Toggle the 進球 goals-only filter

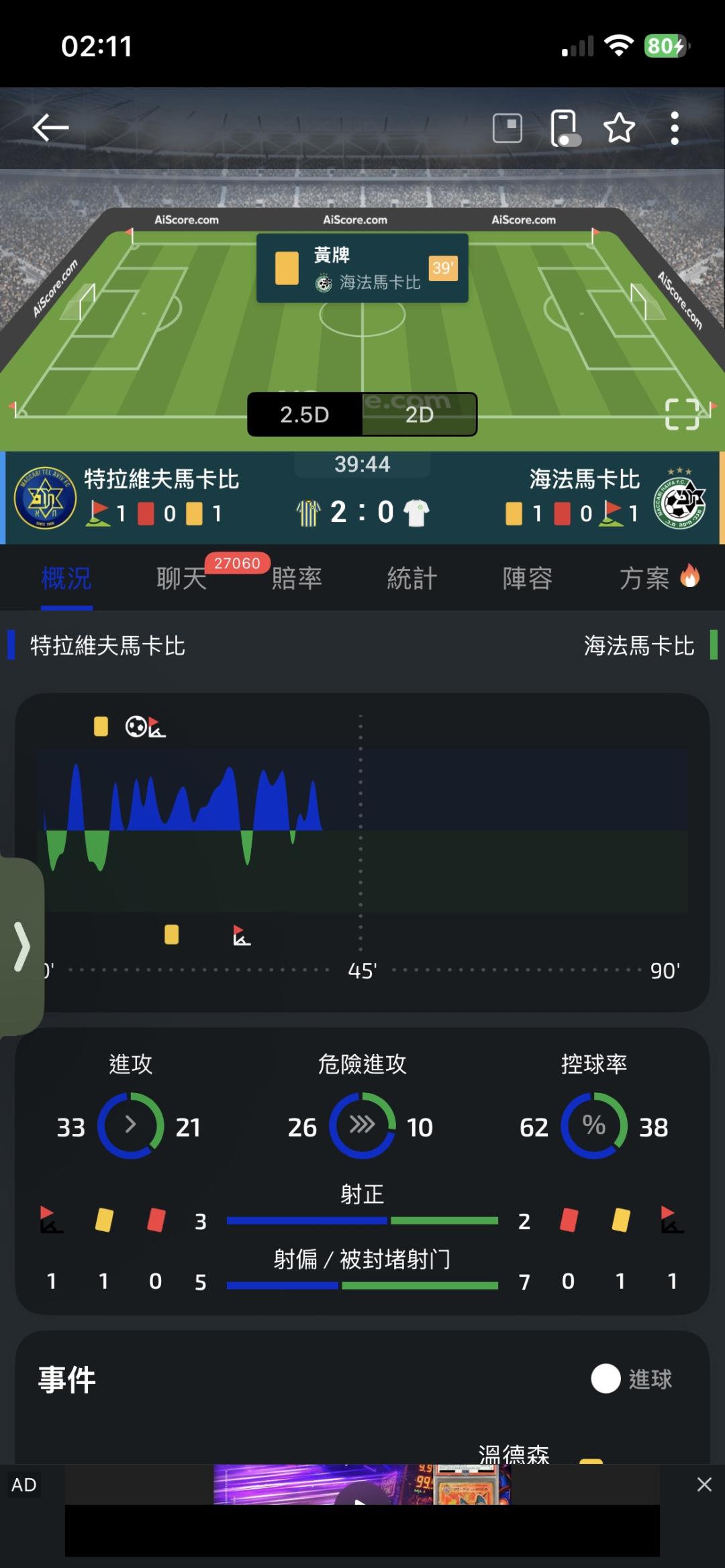(606, 1379)
